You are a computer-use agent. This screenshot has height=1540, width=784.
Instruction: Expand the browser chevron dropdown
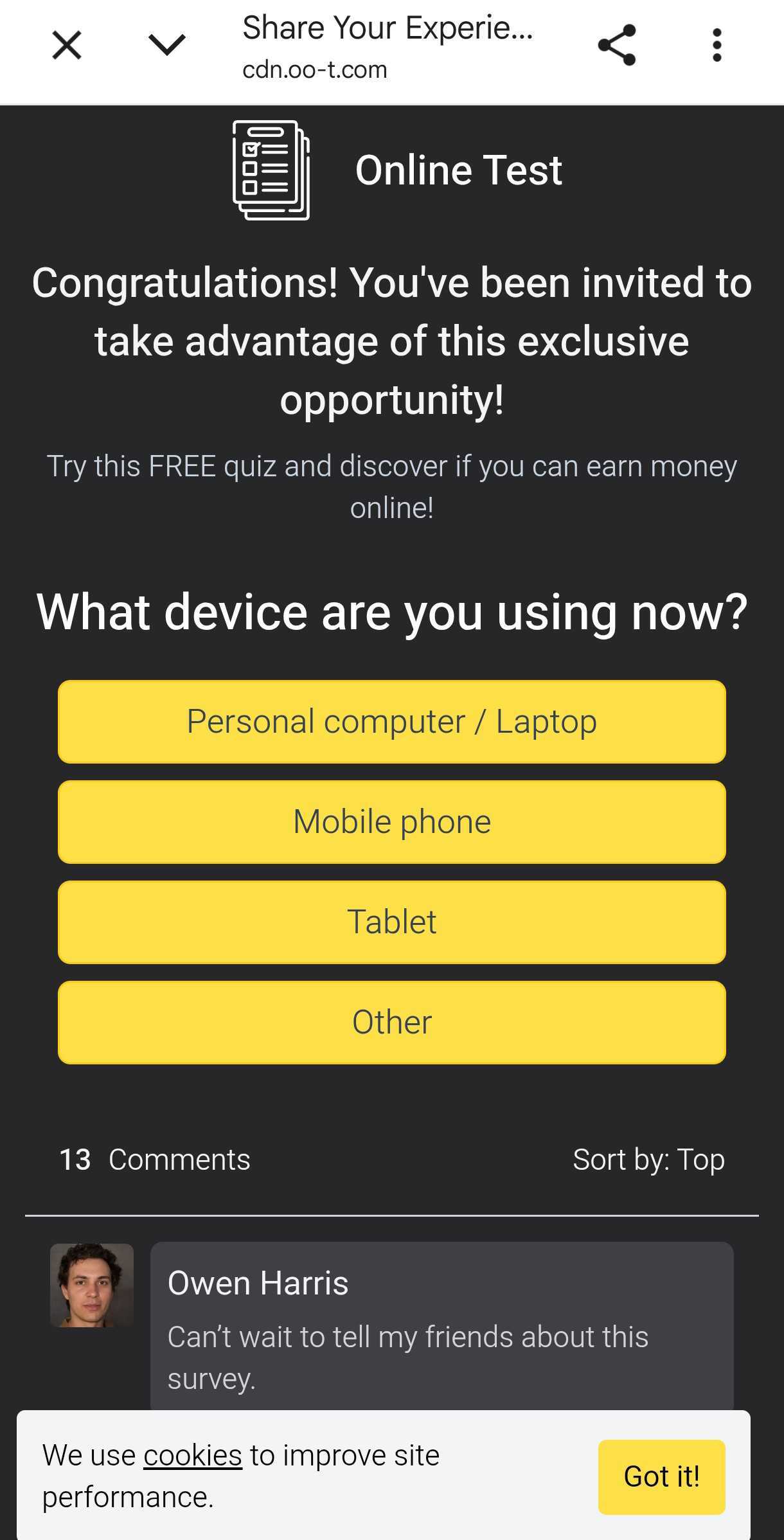(x=167, y=46)
